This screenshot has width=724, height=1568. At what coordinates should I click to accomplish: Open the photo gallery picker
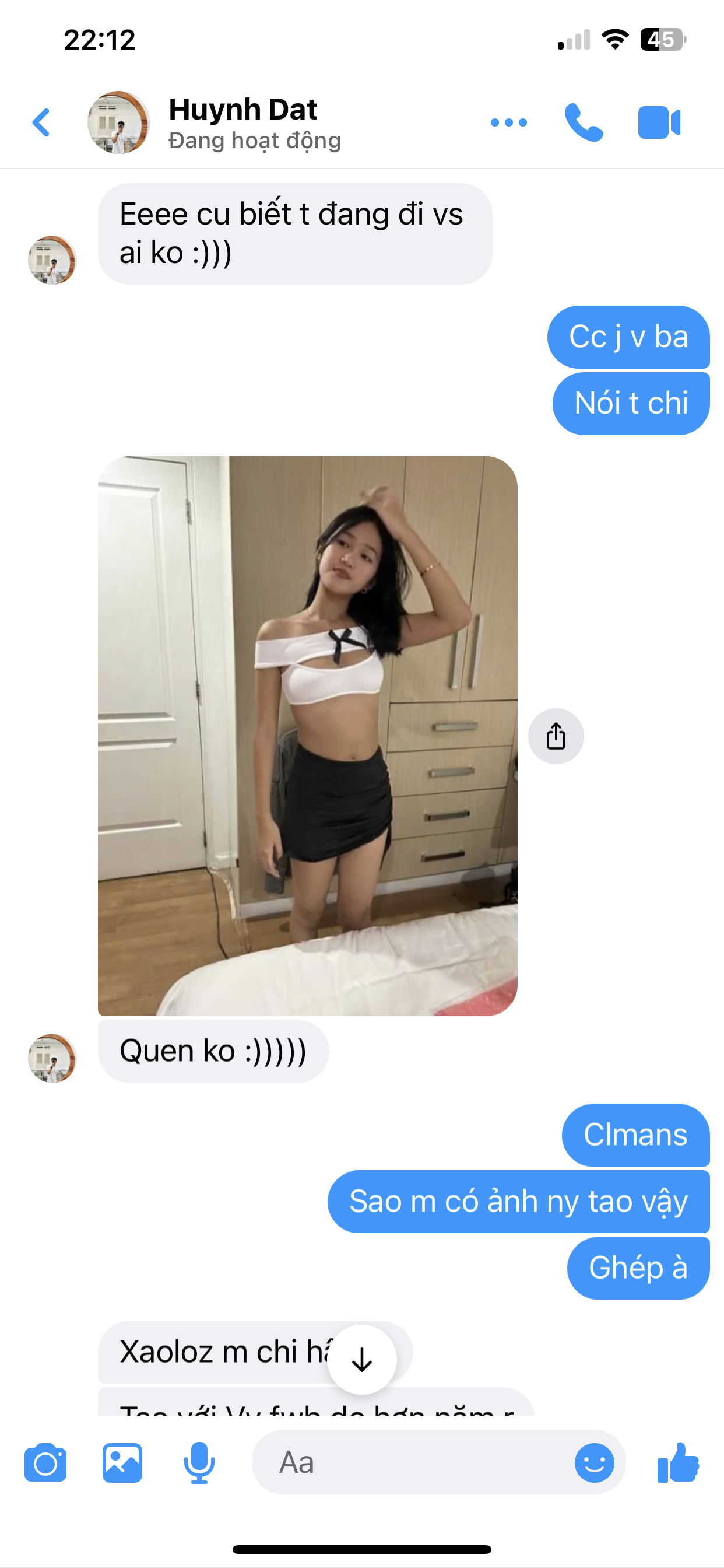pos(122,1462)
